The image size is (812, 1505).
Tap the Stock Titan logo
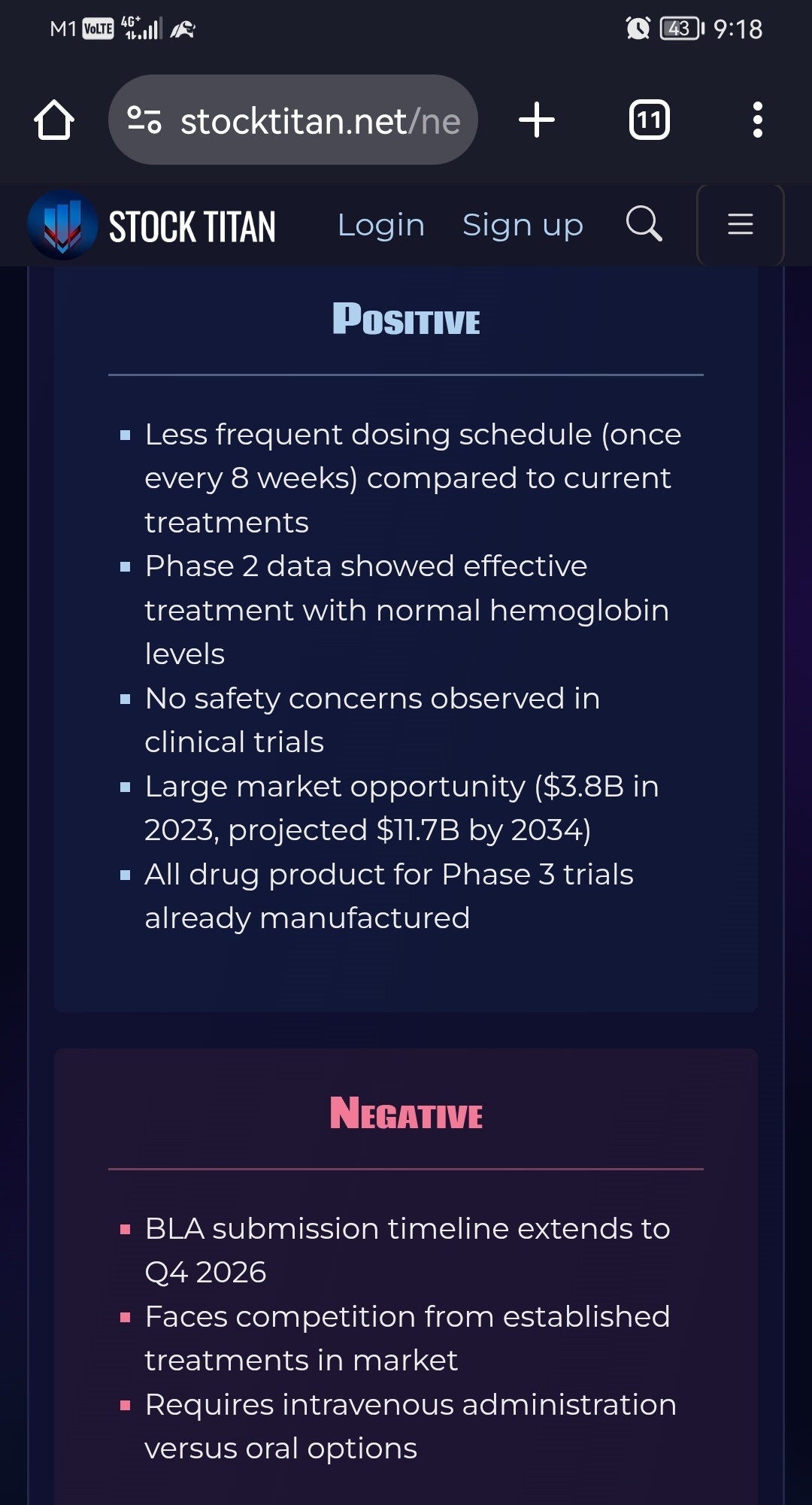pos(152,225)
